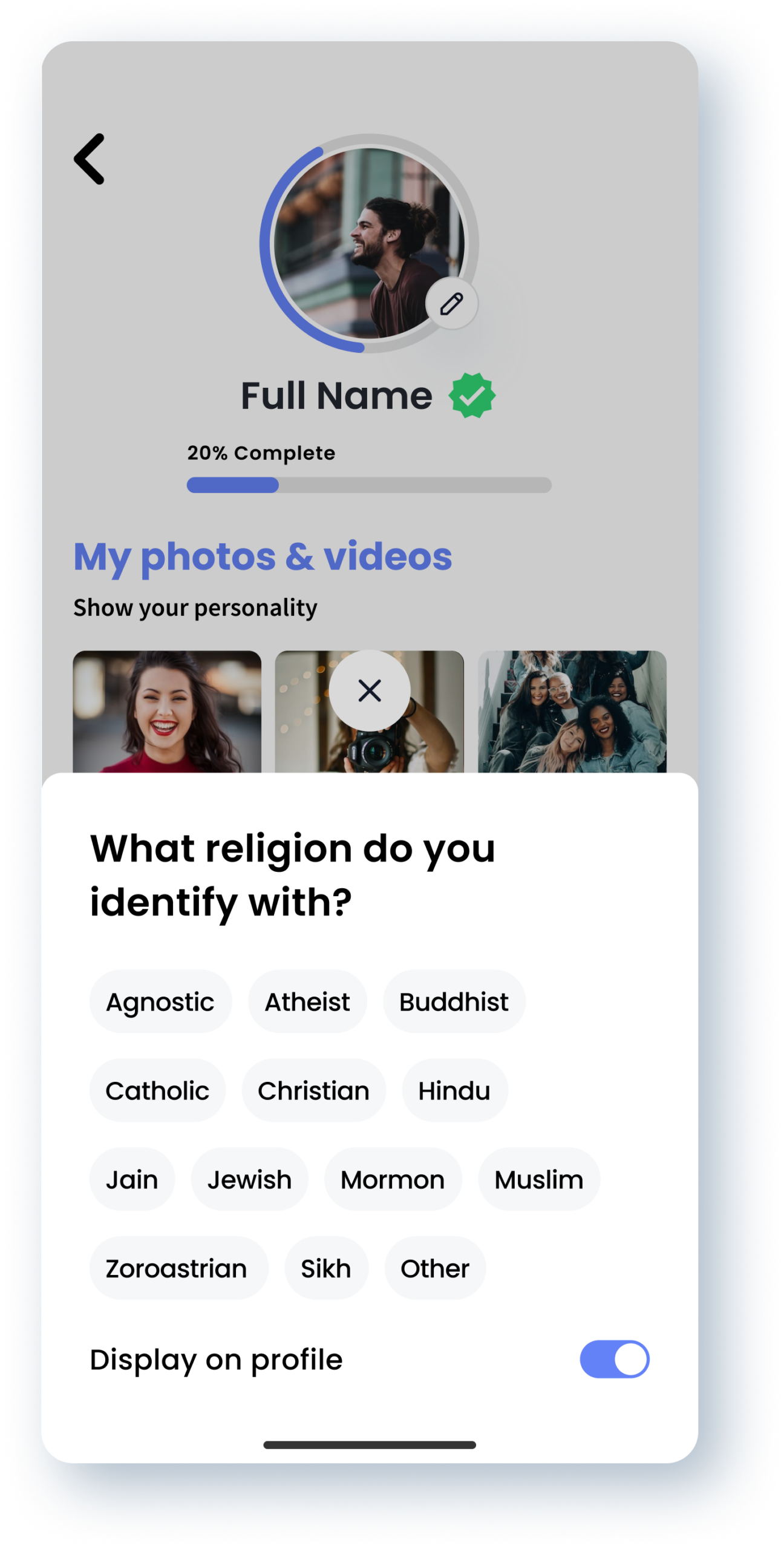
Task: Select Jain from the options
Action: point(132,1180)
